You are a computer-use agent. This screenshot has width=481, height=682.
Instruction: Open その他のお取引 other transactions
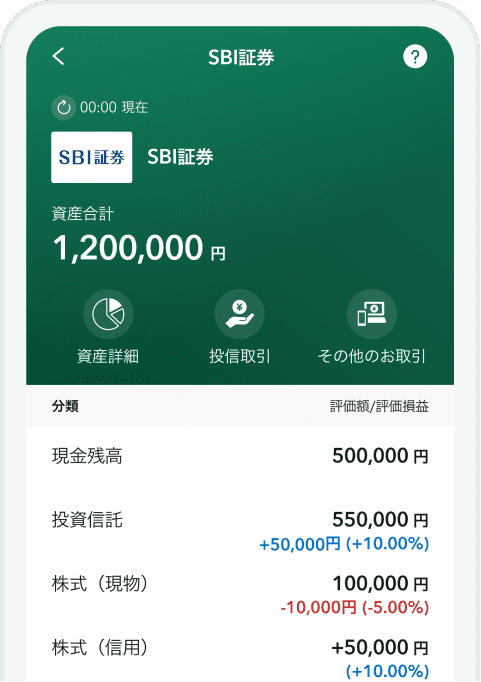(371, 328)
